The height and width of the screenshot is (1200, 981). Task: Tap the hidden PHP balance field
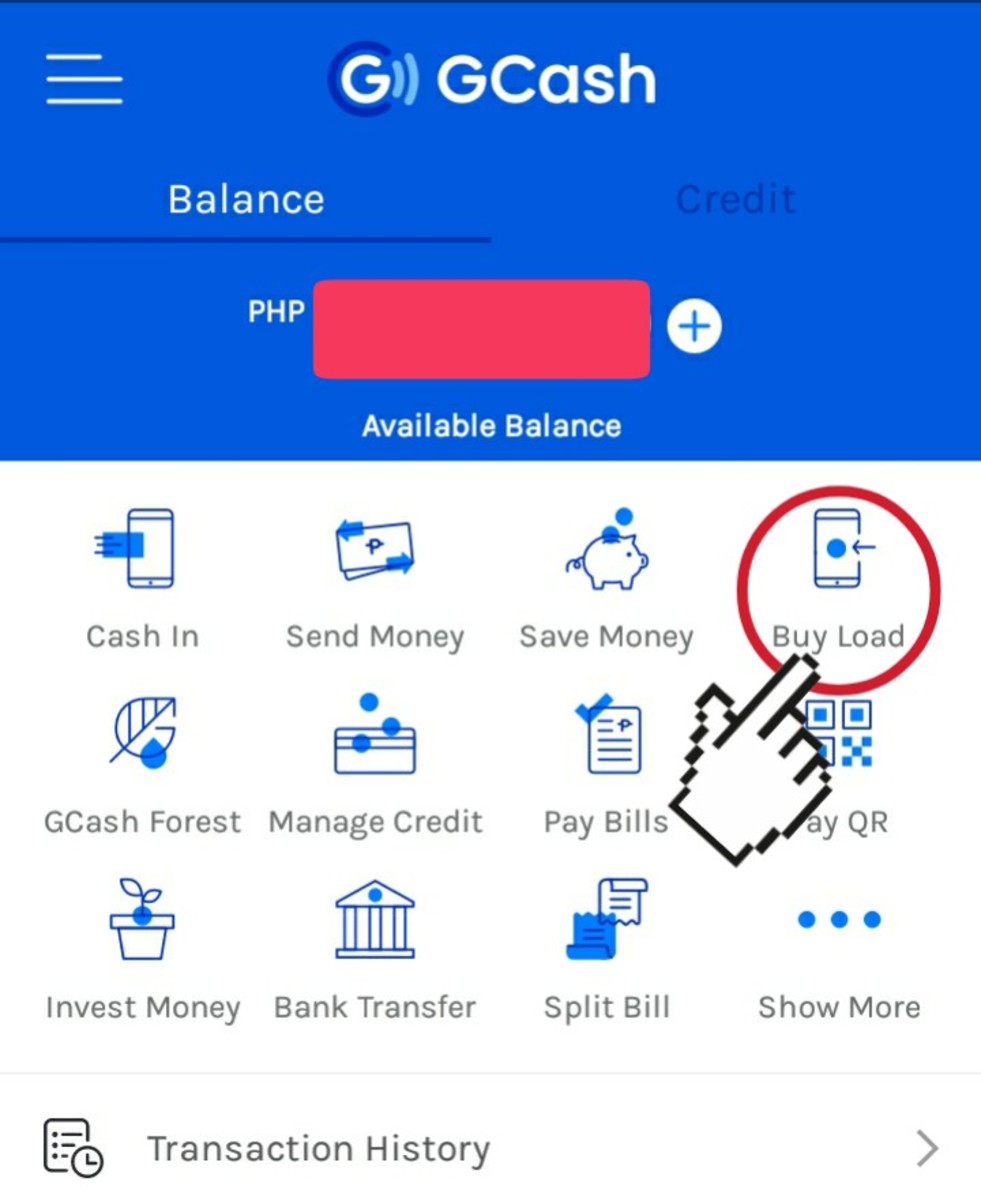pos(481,329)
